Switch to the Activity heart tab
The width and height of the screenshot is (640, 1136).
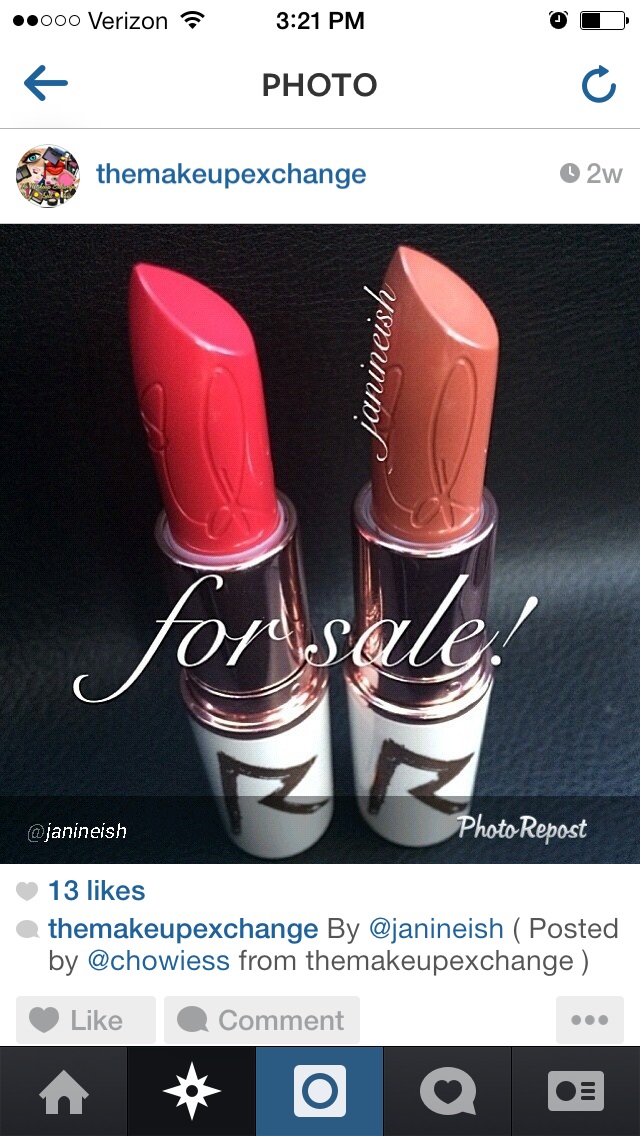[447, 1091]
